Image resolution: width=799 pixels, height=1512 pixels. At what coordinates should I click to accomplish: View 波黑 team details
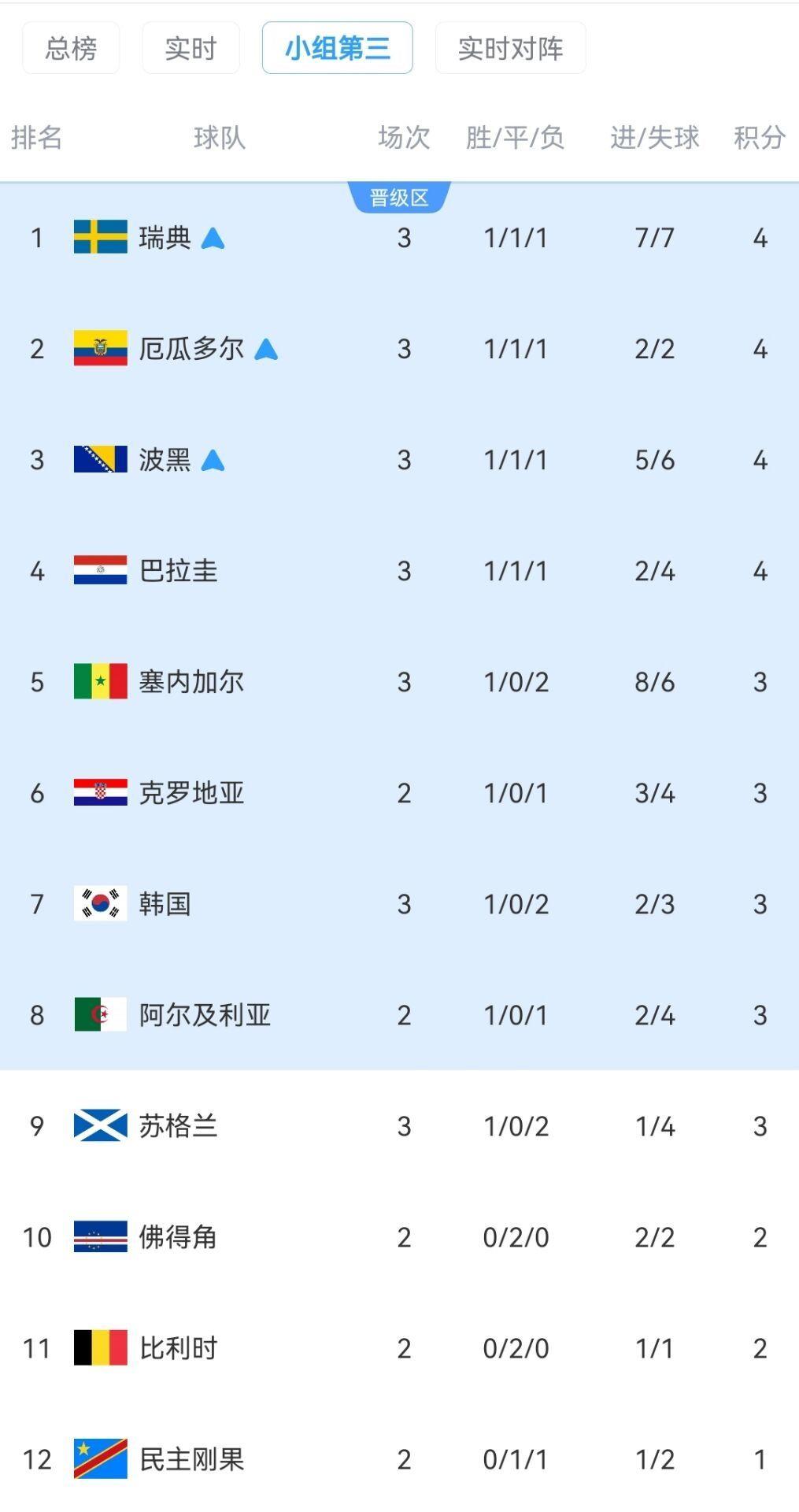point(399,460)
